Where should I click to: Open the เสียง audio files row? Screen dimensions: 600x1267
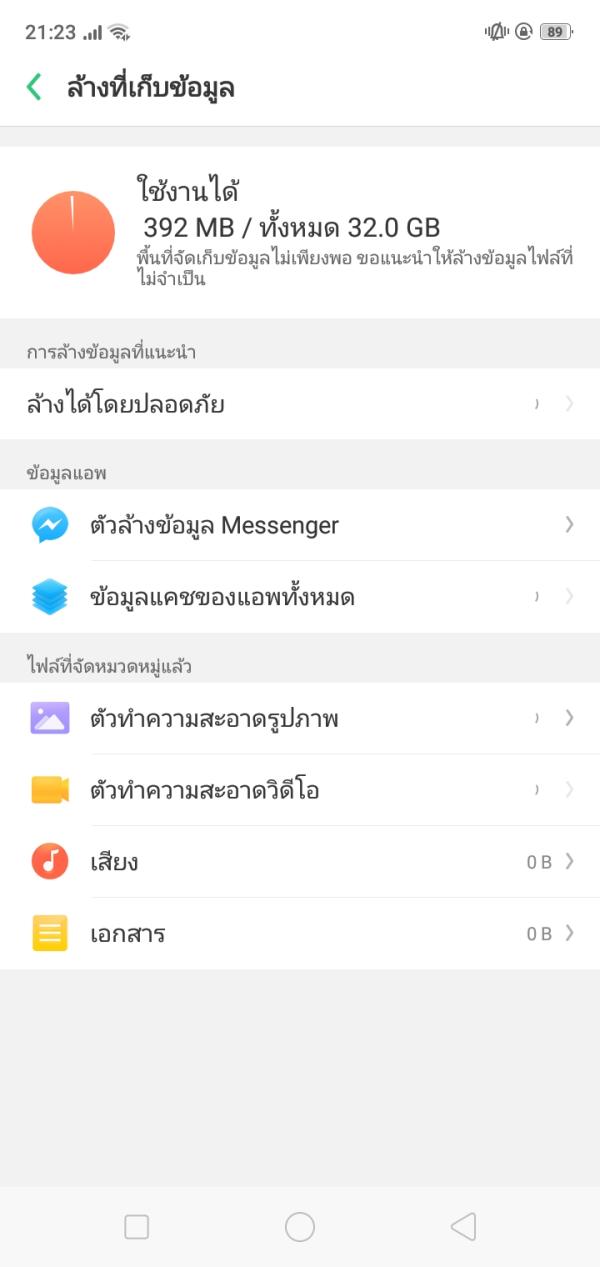[x=300, y=862]
